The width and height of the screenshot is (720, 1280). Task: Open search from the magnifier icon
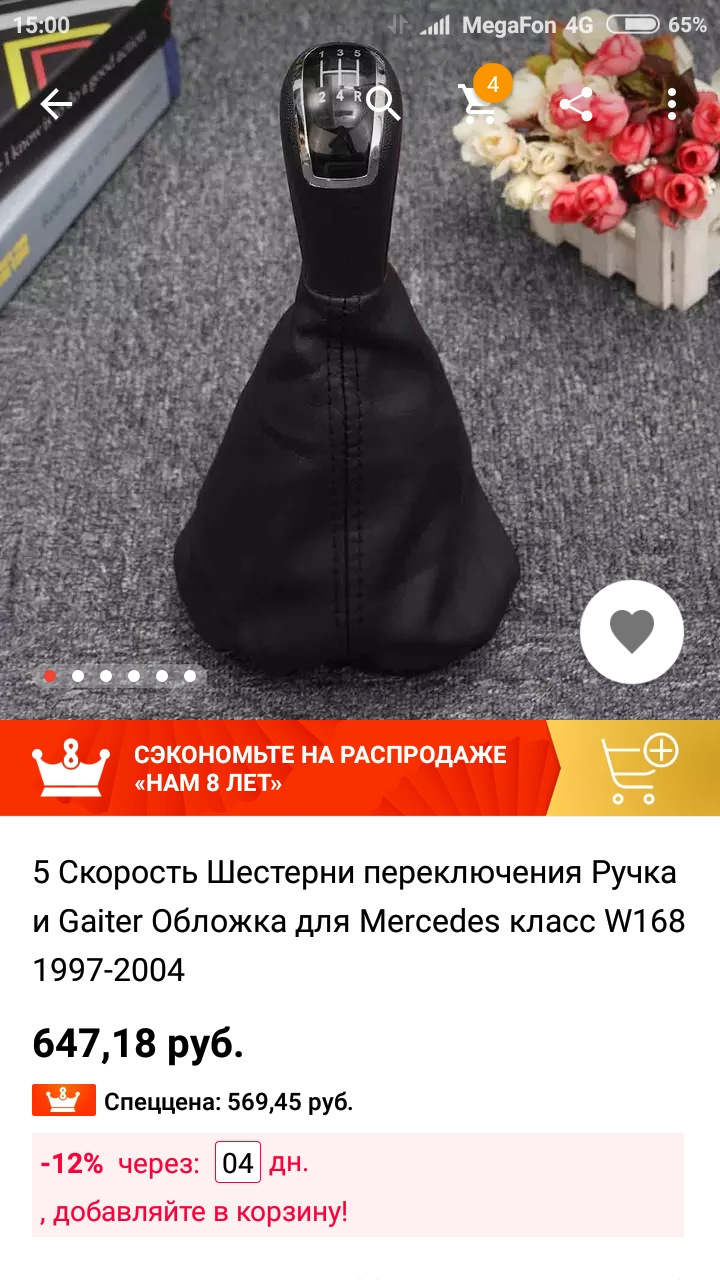383,103
